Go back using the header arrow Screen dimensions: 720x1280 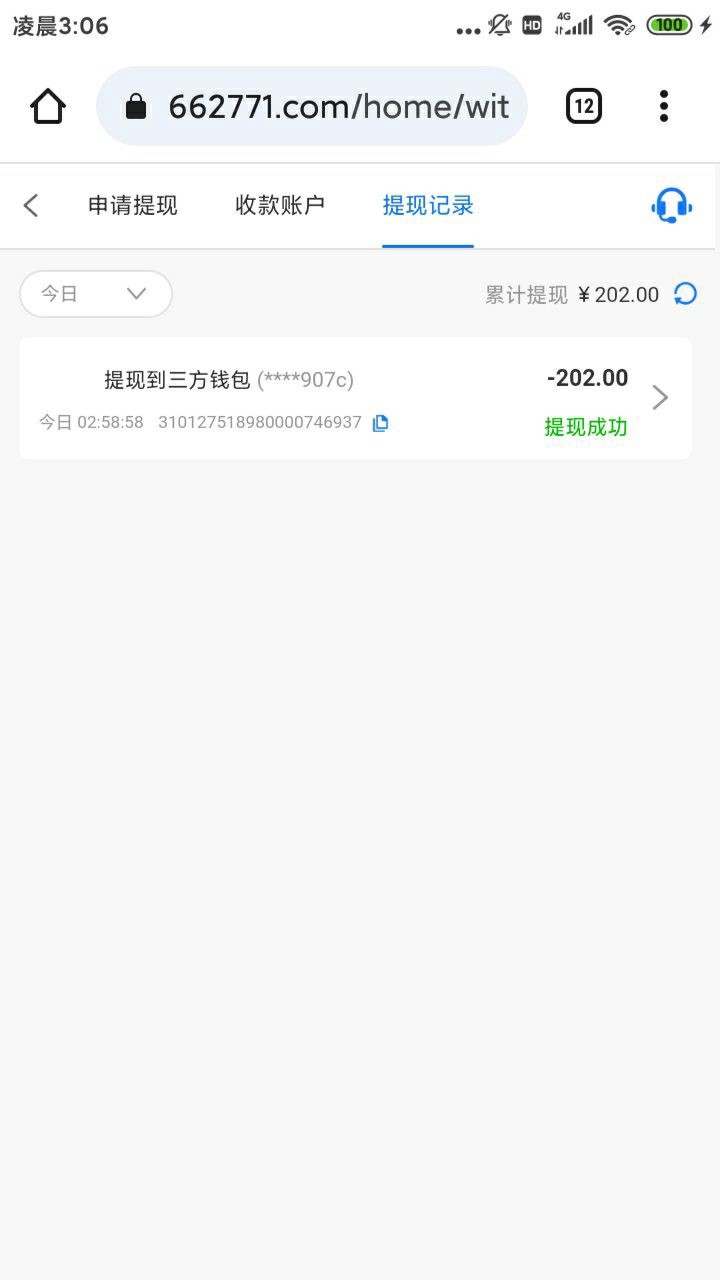coord(31,206)
